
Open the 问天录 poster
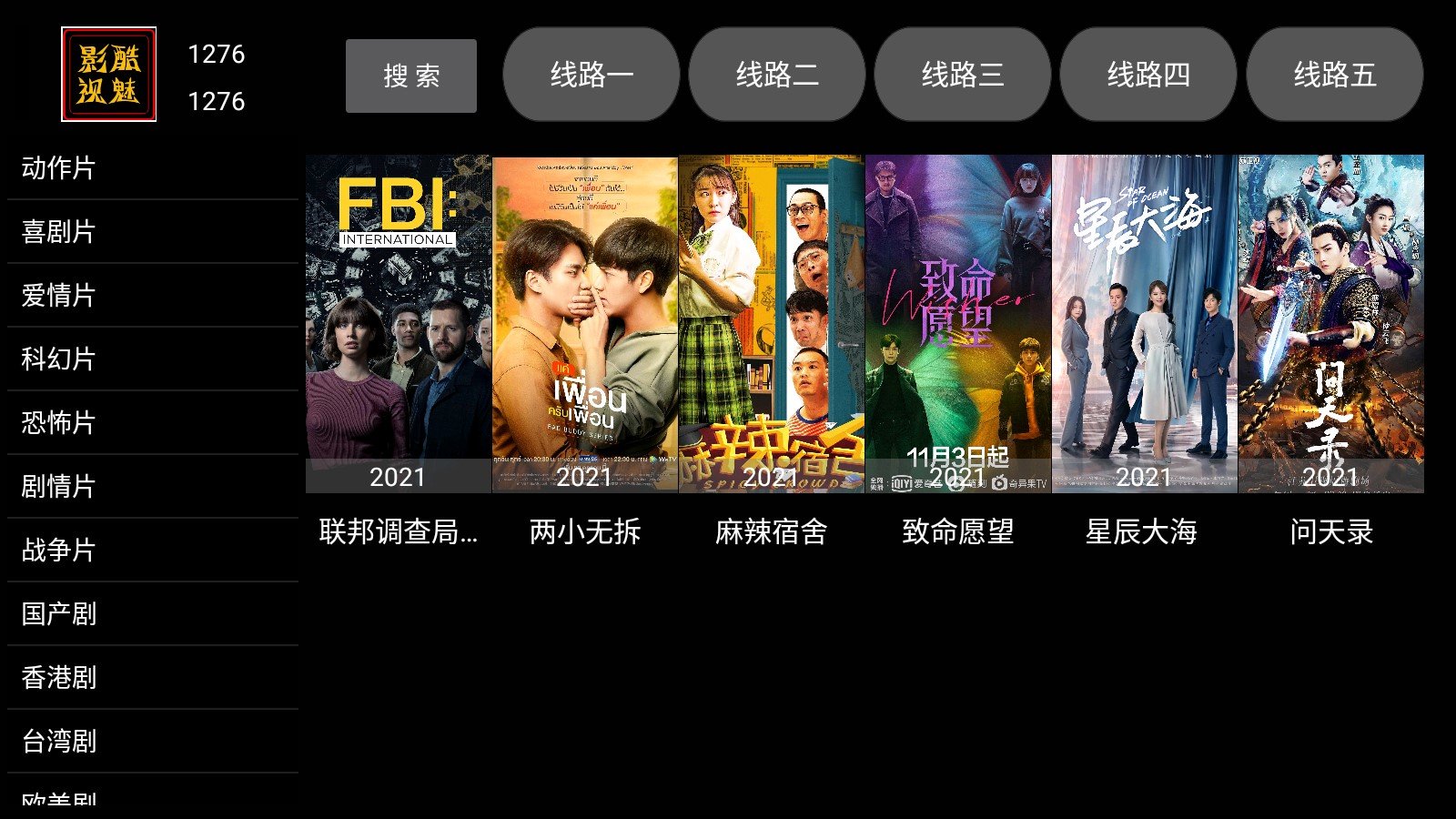pyautogui.click(x=1330, y=324)
